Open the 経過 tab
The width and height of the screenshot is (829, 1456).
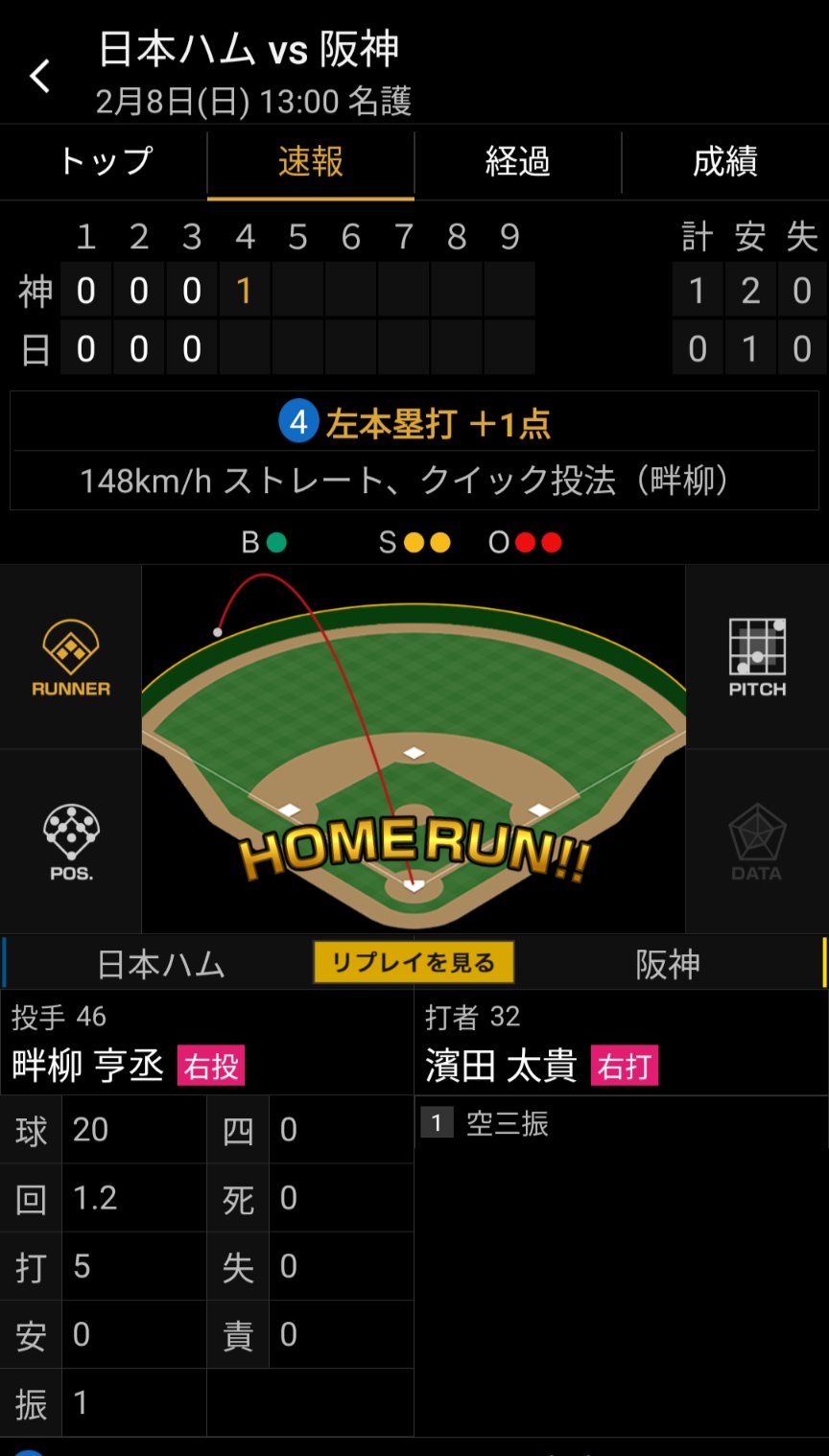(x=518, y=162)
